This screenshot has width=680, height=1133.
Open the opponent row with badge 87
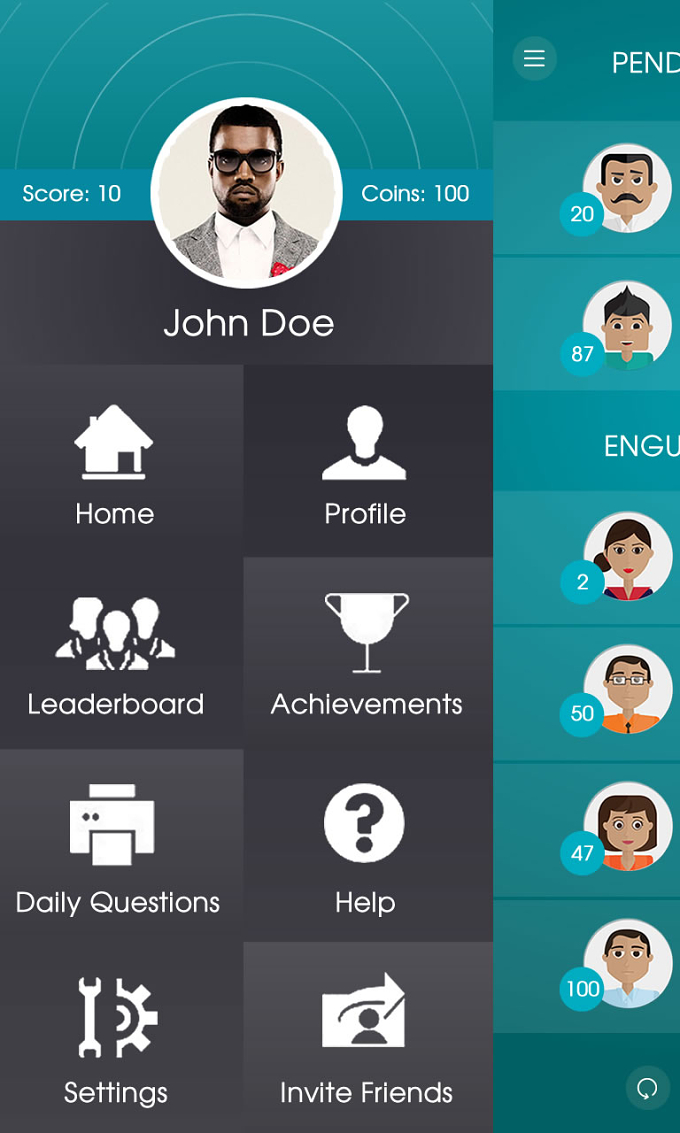[x=587, y=324]
